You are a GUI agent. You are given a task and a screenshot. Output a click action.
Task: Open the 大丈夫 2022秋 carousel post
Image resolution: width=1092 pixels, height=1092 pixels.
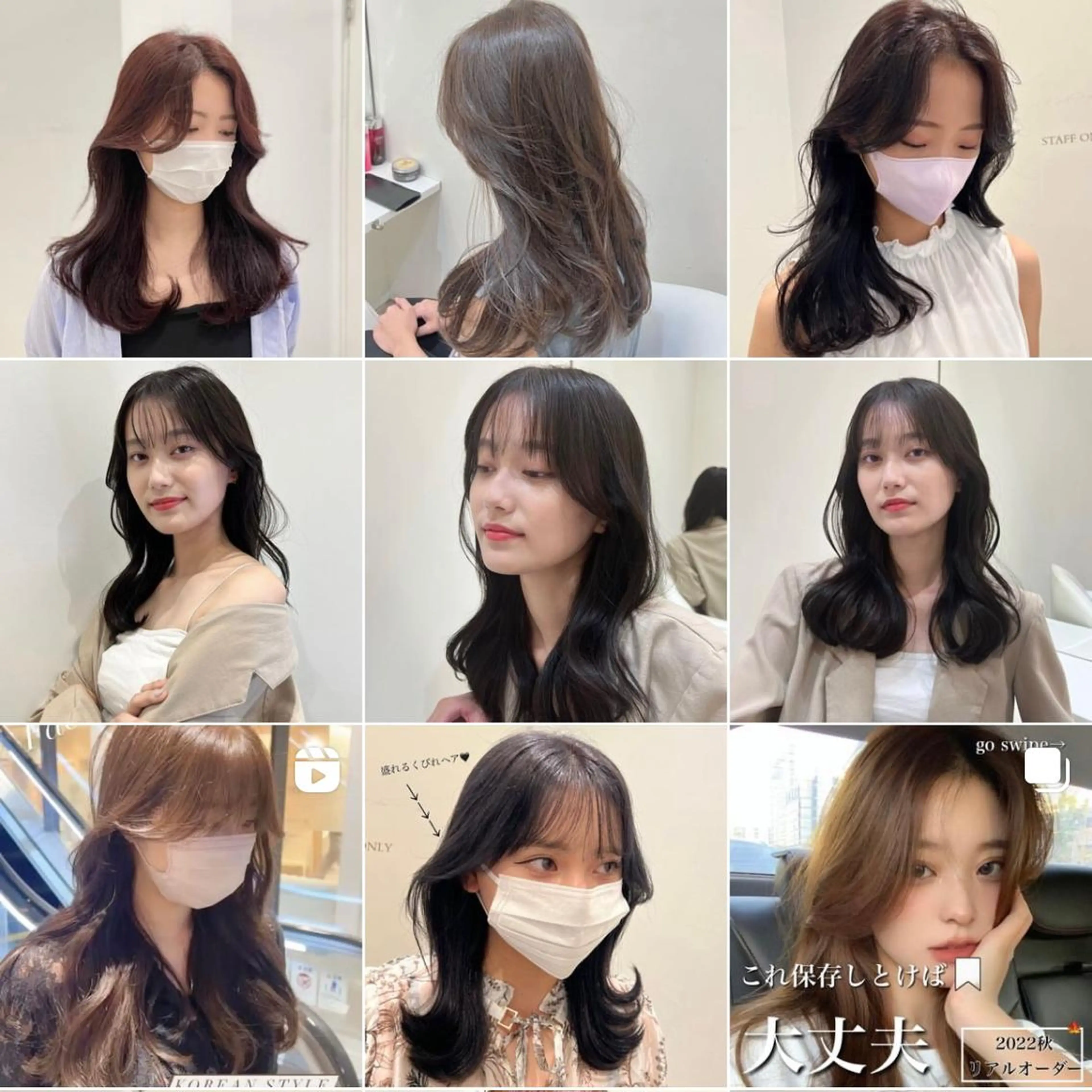click(x=911, y=907)
